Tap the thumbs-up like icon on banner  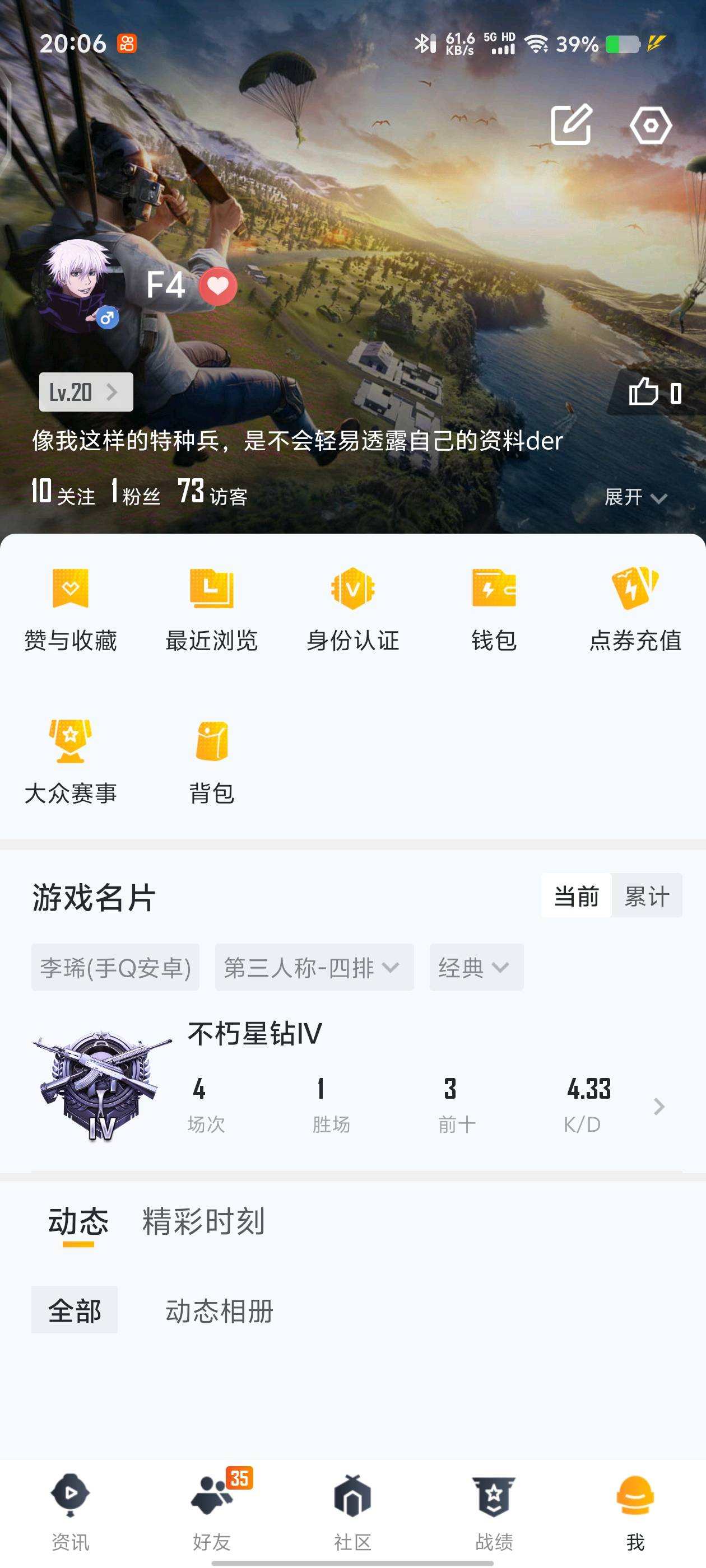(644, 393)
